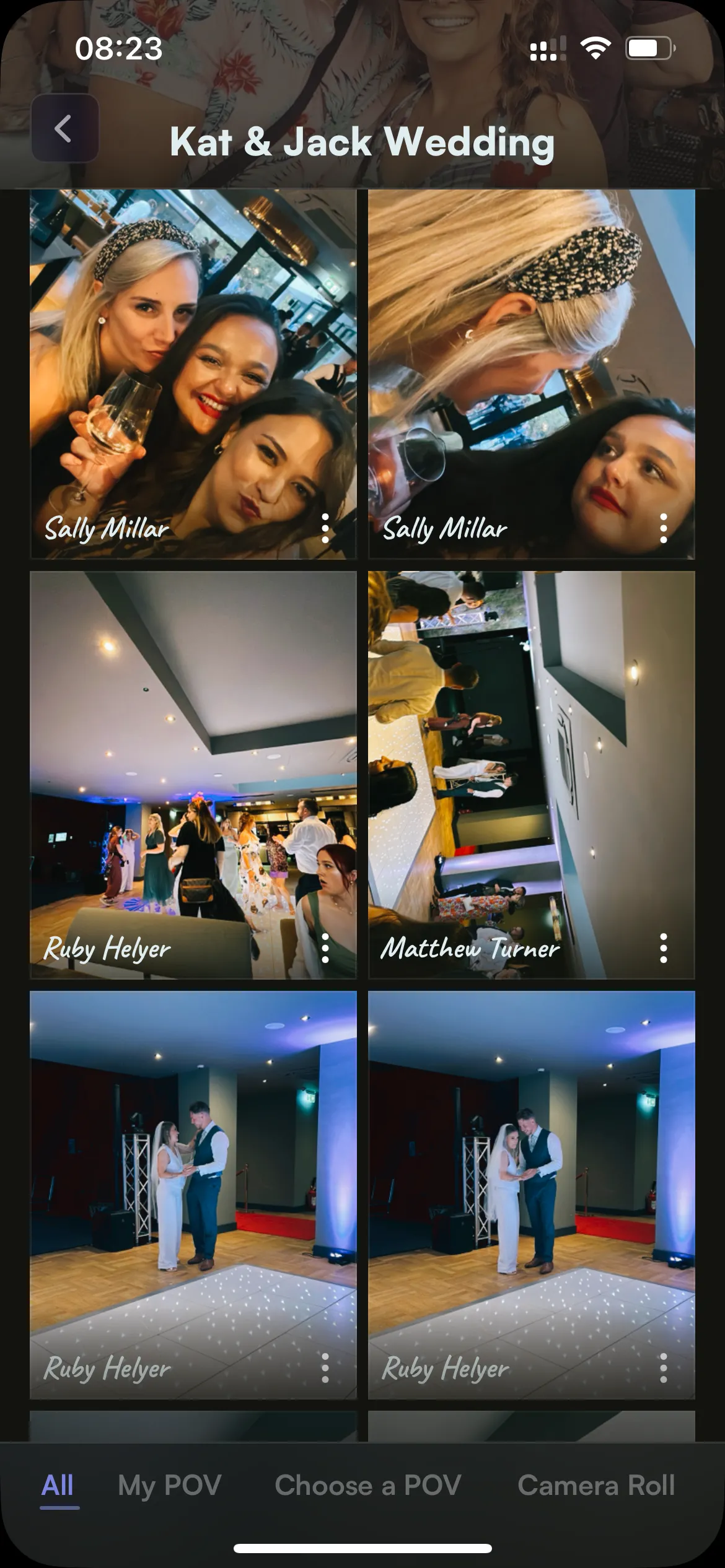Open options on Ruby Helyer's dance floor crowd photo
This screenshot has width=725, height=1568.
click(x=325, y=948)
